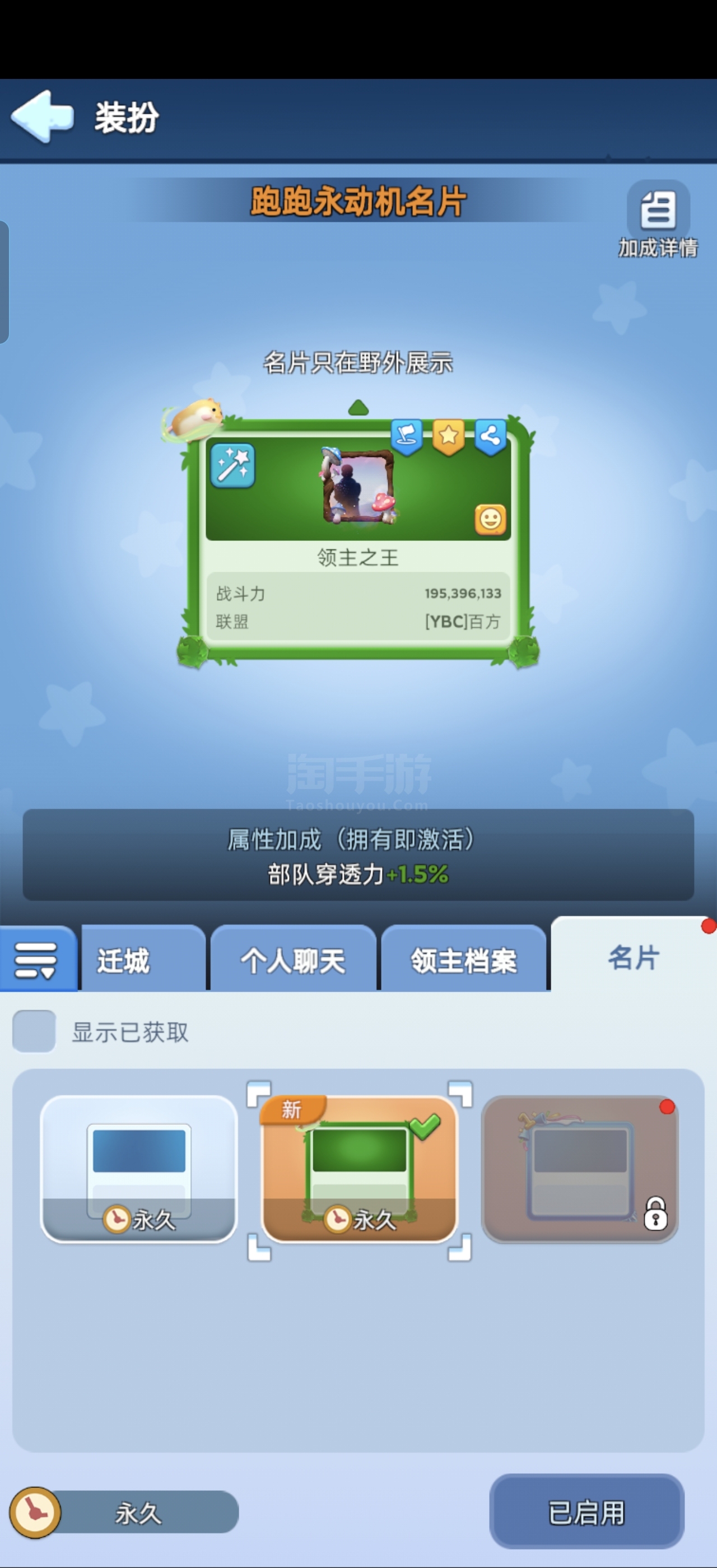Select the green 新 name card
717x1568 pixels.
click(359, 1169)
